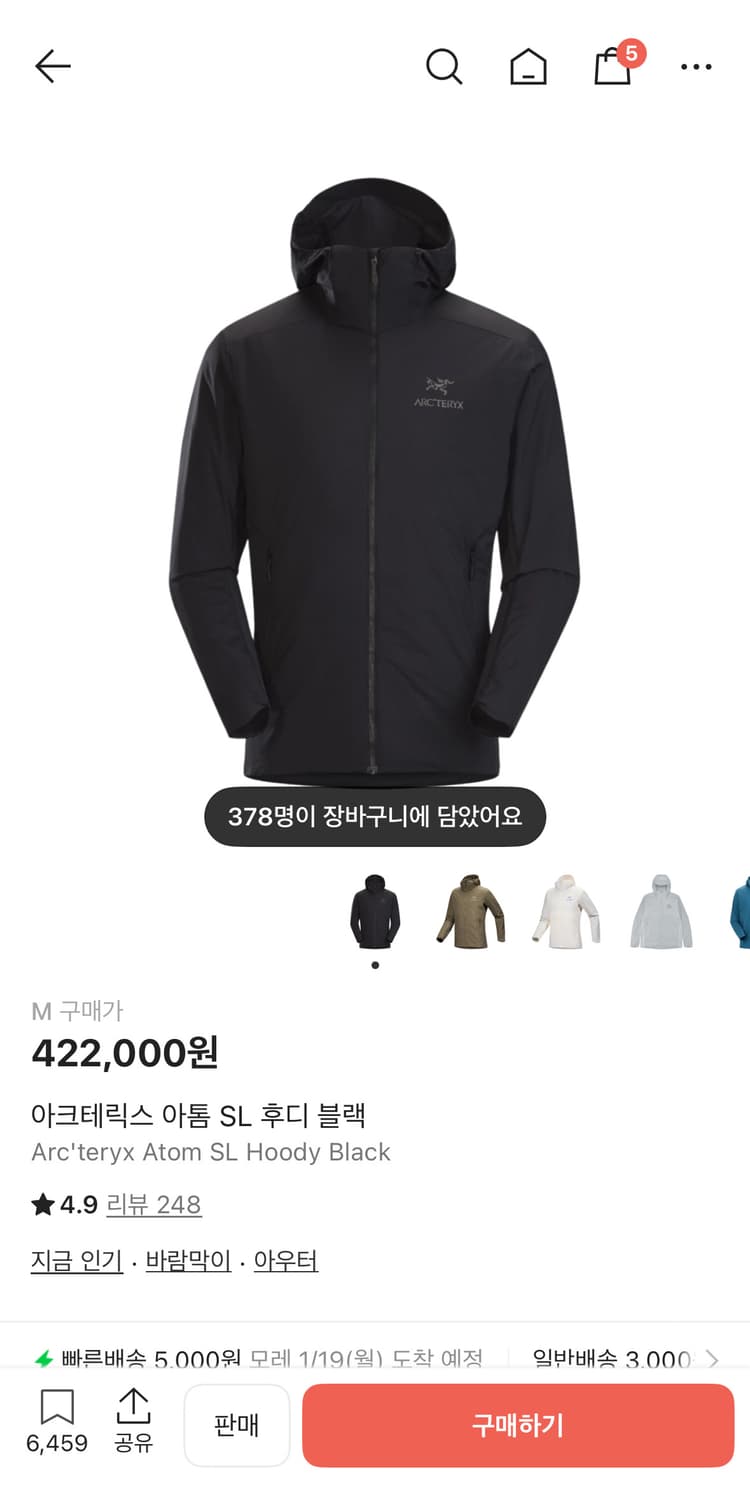
Task: Select the blue hoody at the edge
Action: (x=738, y=913)
